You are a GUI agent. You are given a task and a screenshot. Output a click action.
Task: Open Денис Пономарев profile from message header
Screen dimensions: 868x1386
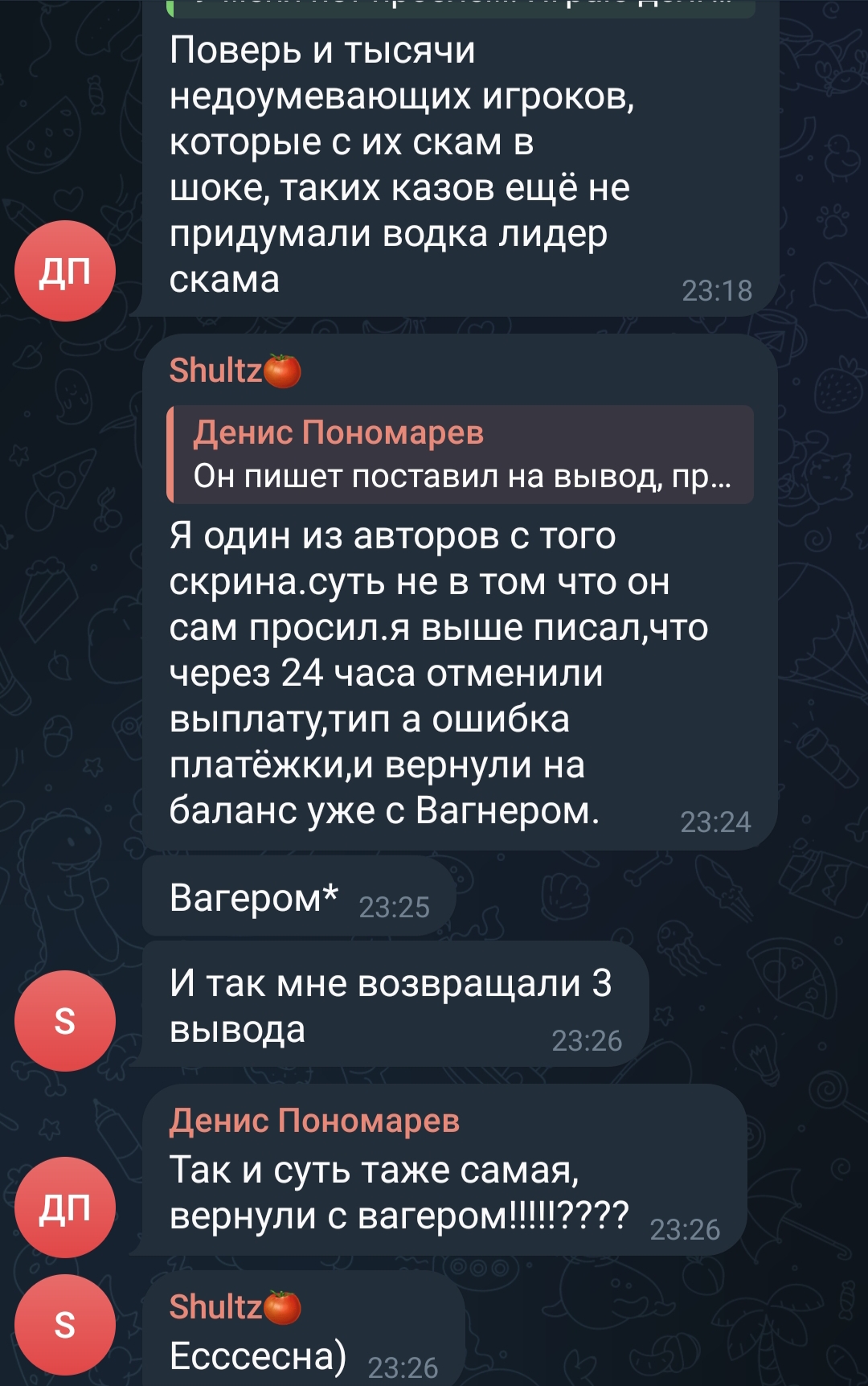pos(313,1118)
